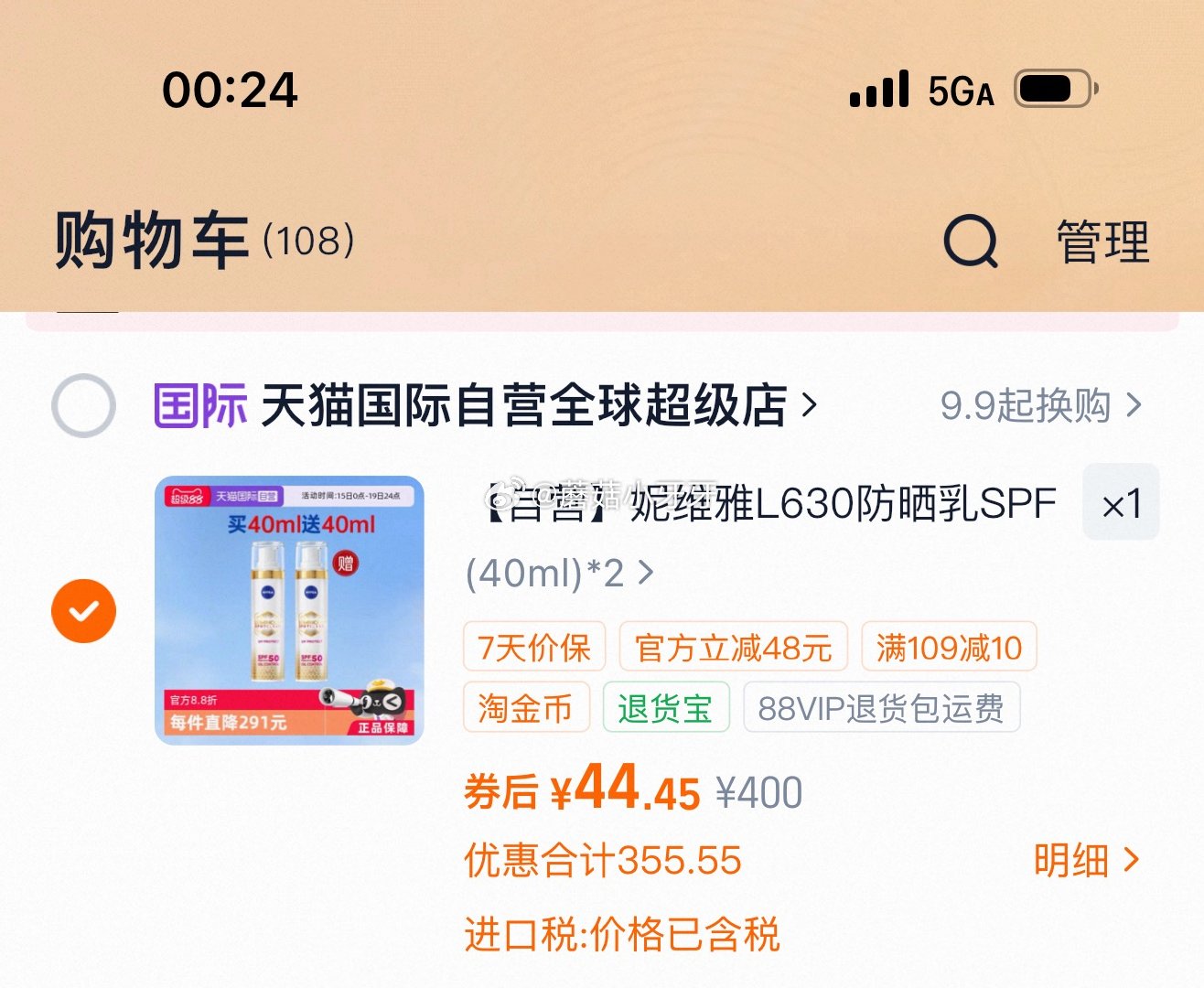Open the 妮维雅 sunscreen product image
This screenshot has width=1204, height=988.
point(289,609)
